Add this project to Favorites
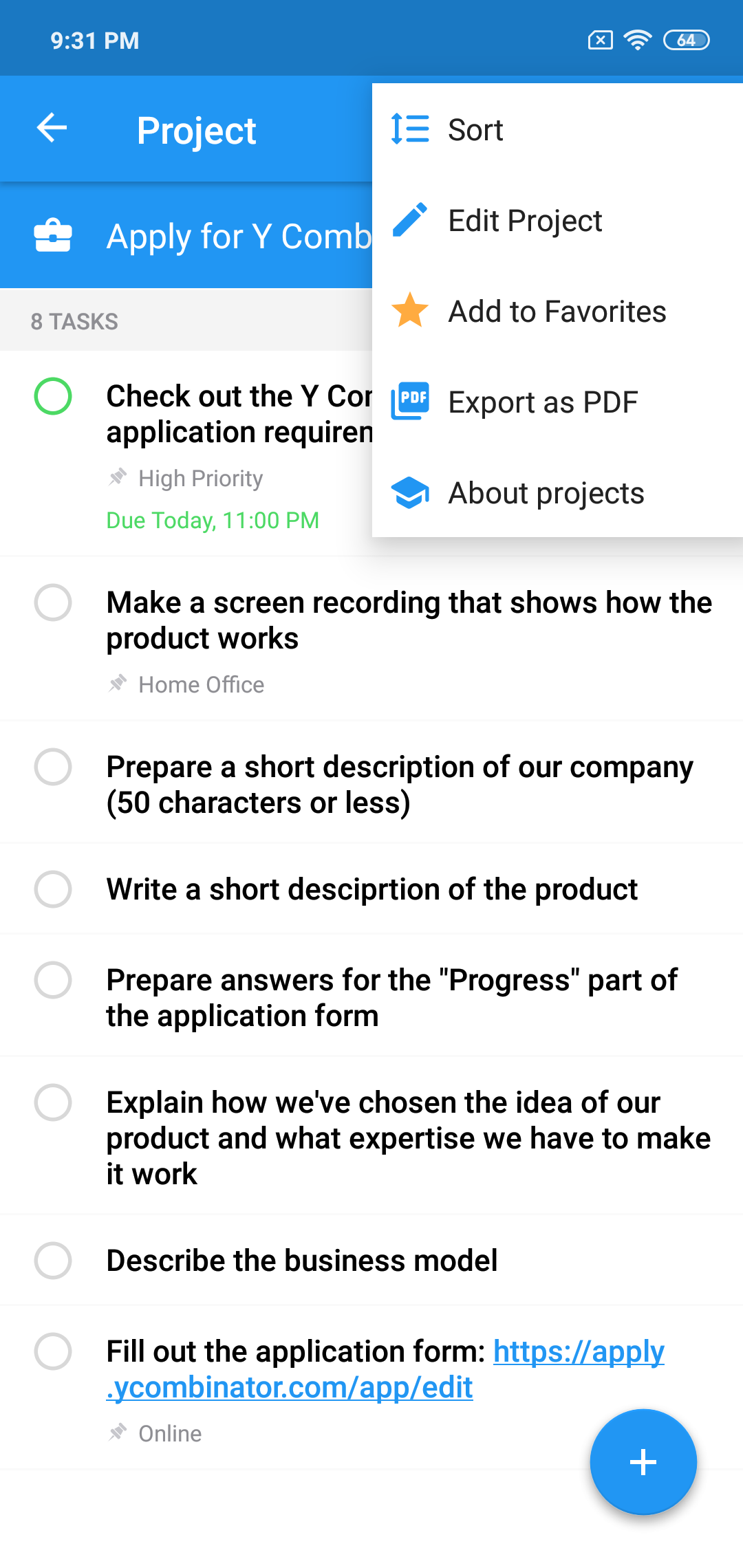 click(x=556, y=312)
